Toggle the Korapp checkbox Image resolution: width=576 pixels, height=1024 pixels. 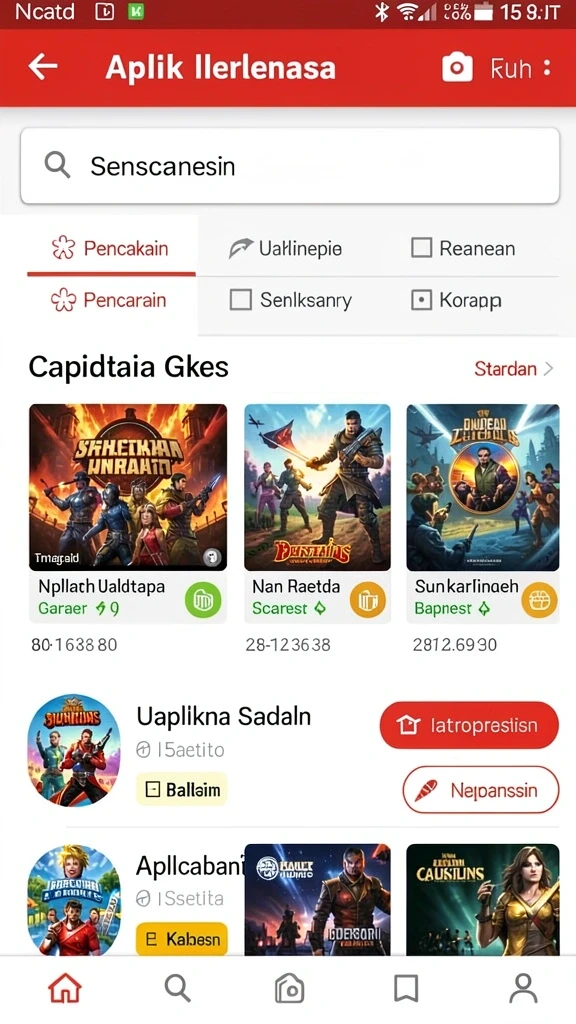[x=421, y=300]
